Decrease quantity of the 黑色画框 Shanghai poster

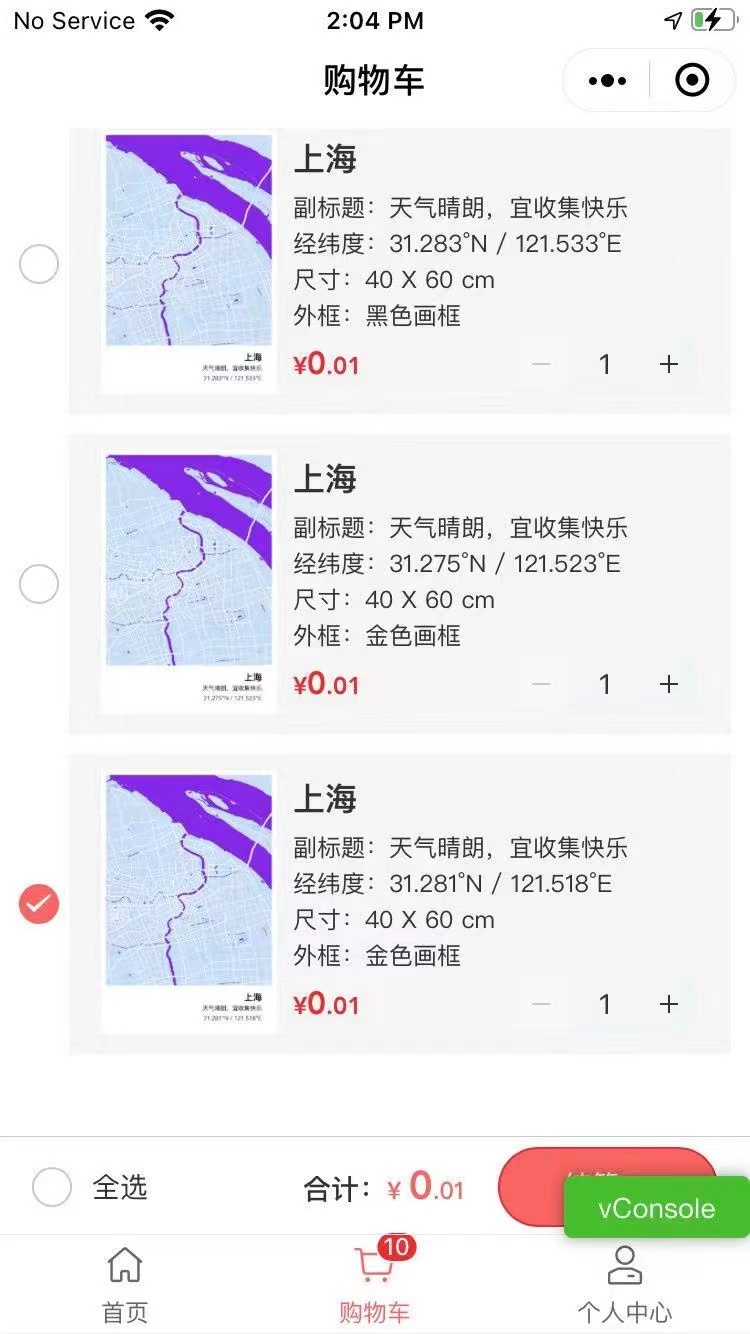[x=541, y=364]
